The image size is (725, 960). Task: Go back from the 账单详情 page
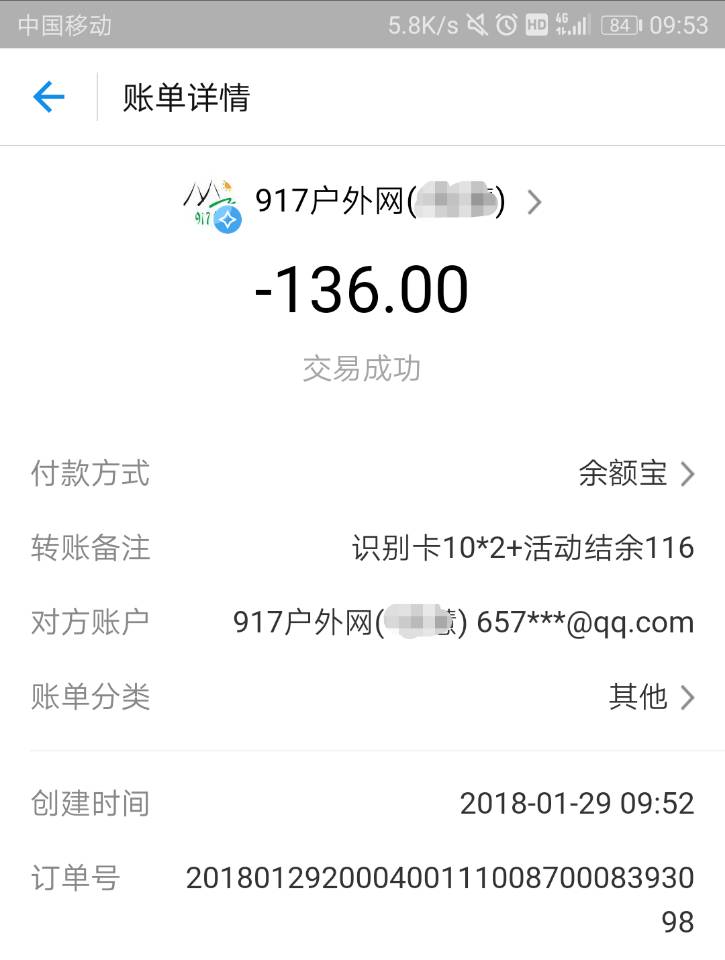tap(48, 97)
